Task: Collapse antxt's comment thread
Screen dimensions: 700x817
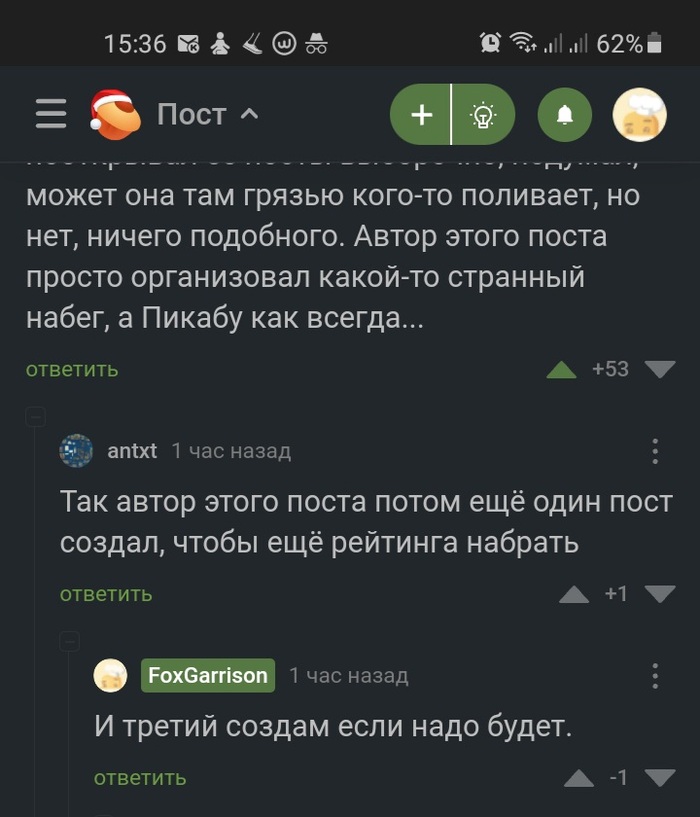Action: pos(36,417)
